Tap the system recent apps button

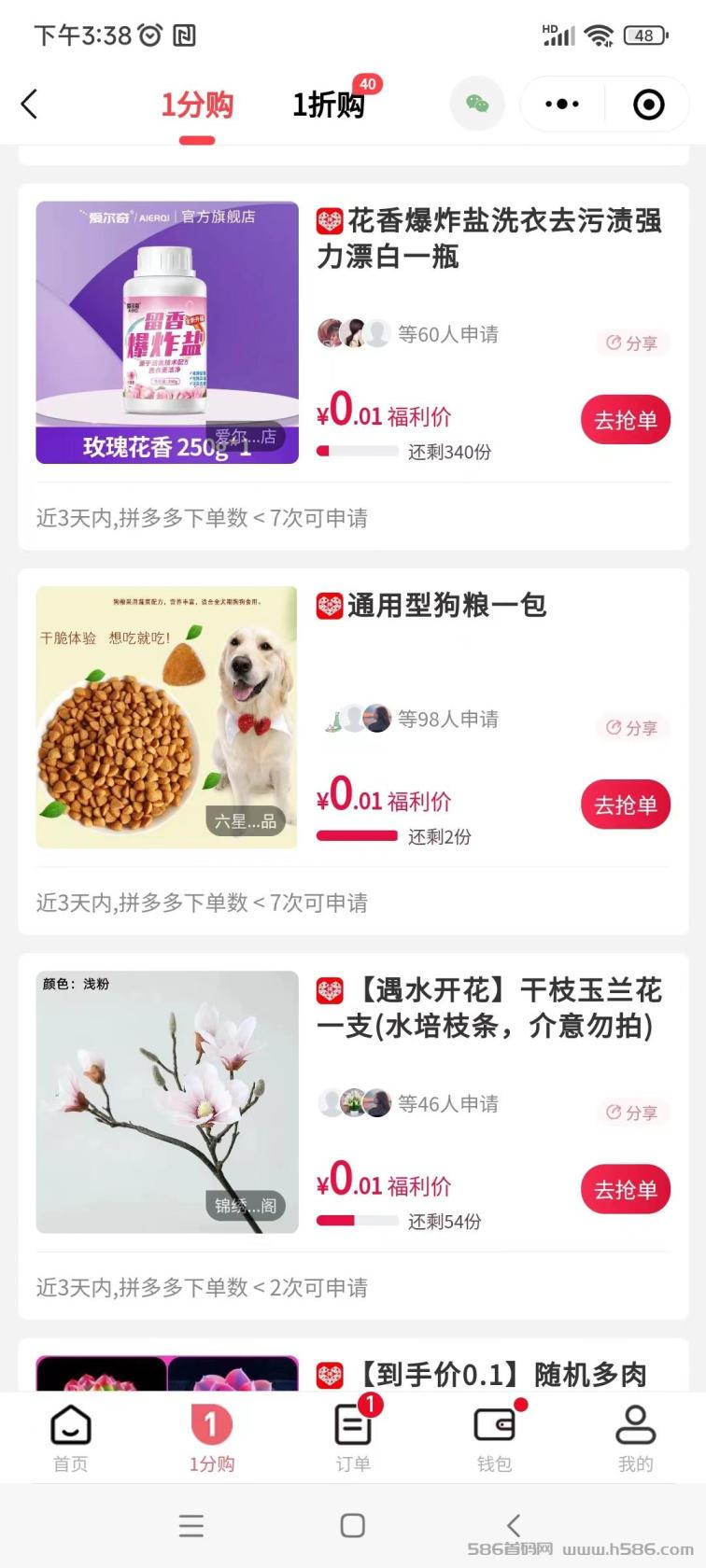tap(191, 1525)
